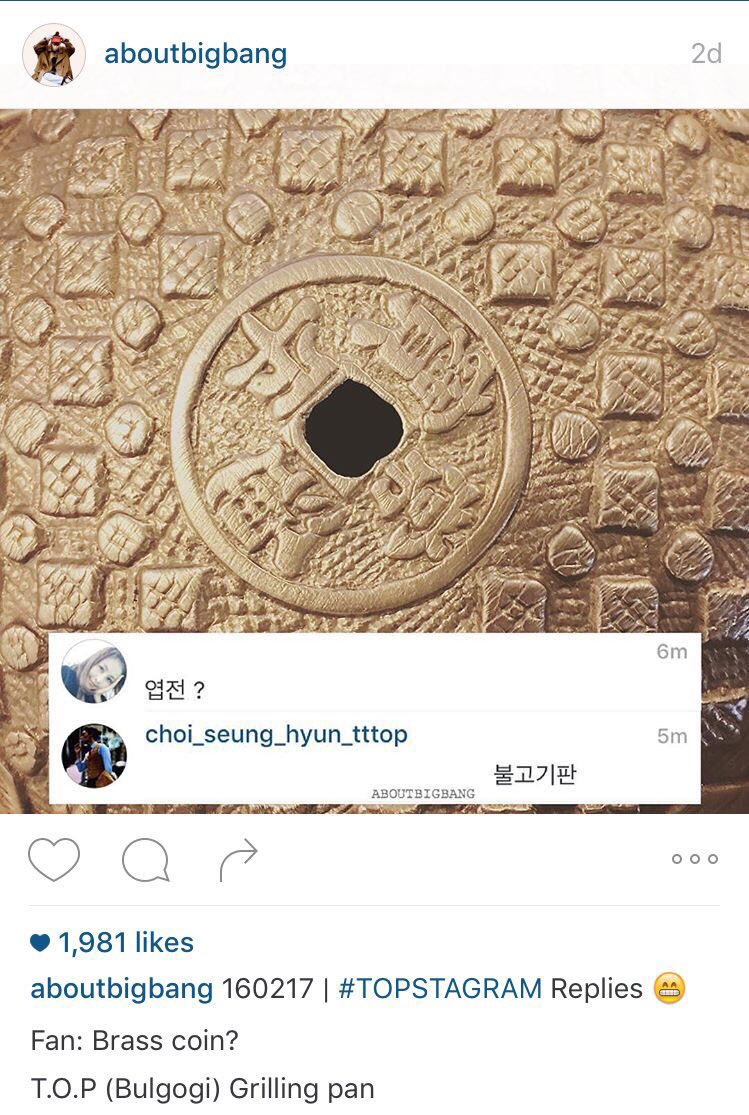Viewport: 749px width, 1115px height.
Task: Tap aboutbigbang username in the caption
Action: 121,989
